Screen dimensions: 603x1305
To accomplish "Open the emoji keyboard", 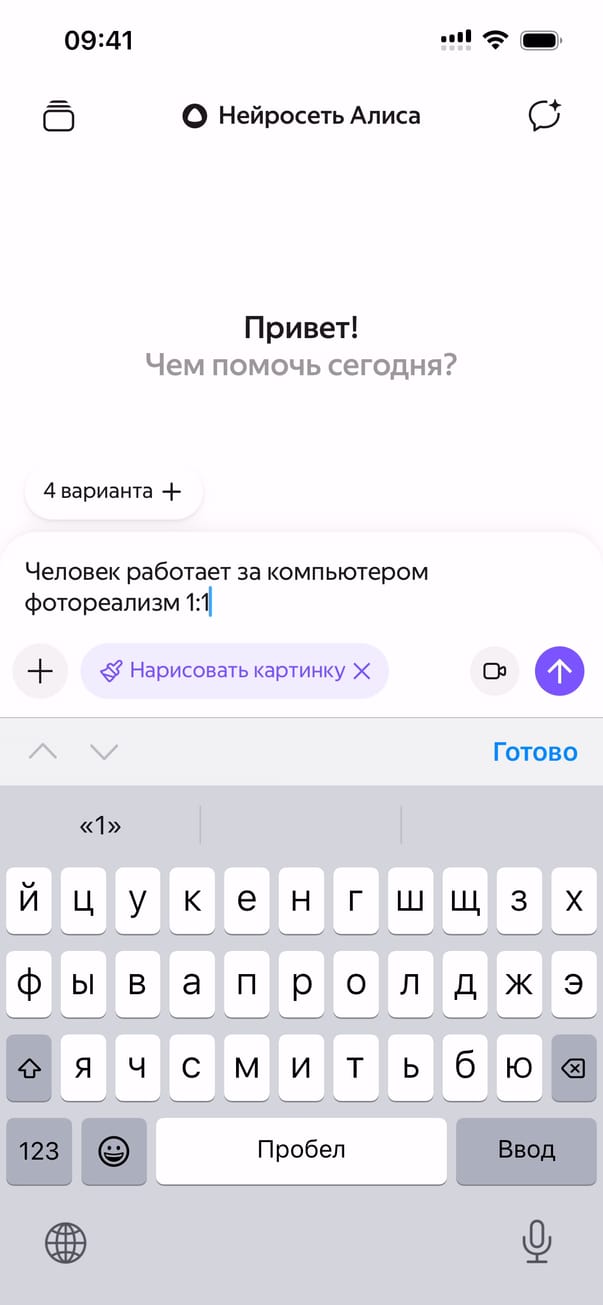I will point(114,1150).
